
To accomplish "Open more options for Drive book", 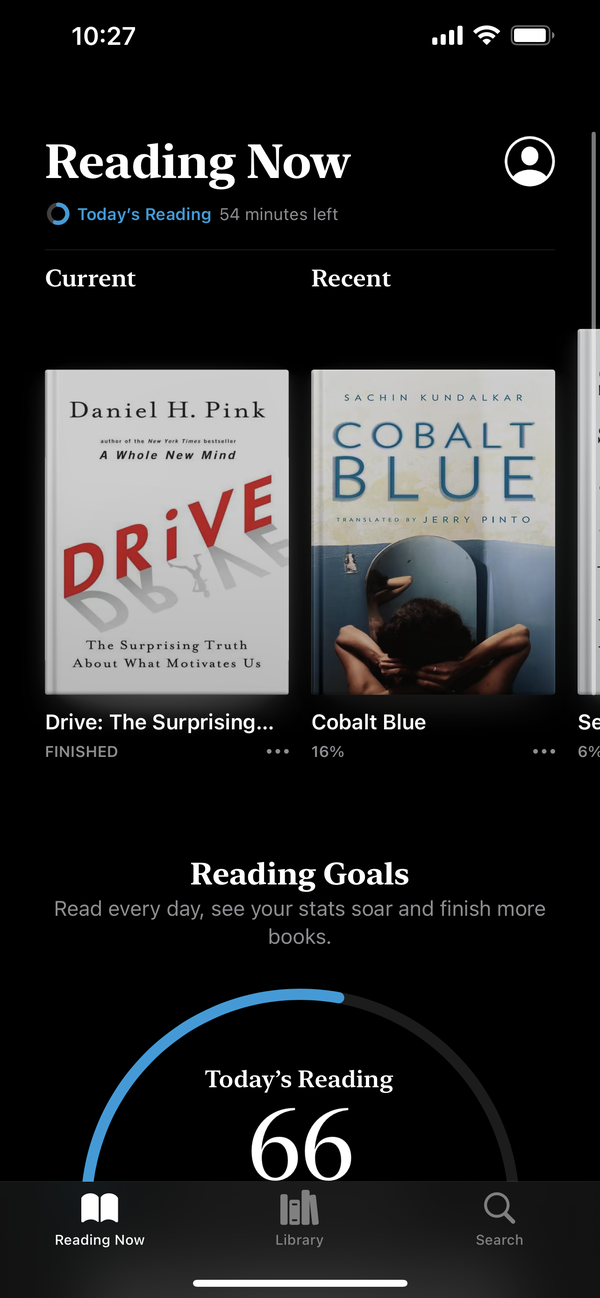I will 277,752.
